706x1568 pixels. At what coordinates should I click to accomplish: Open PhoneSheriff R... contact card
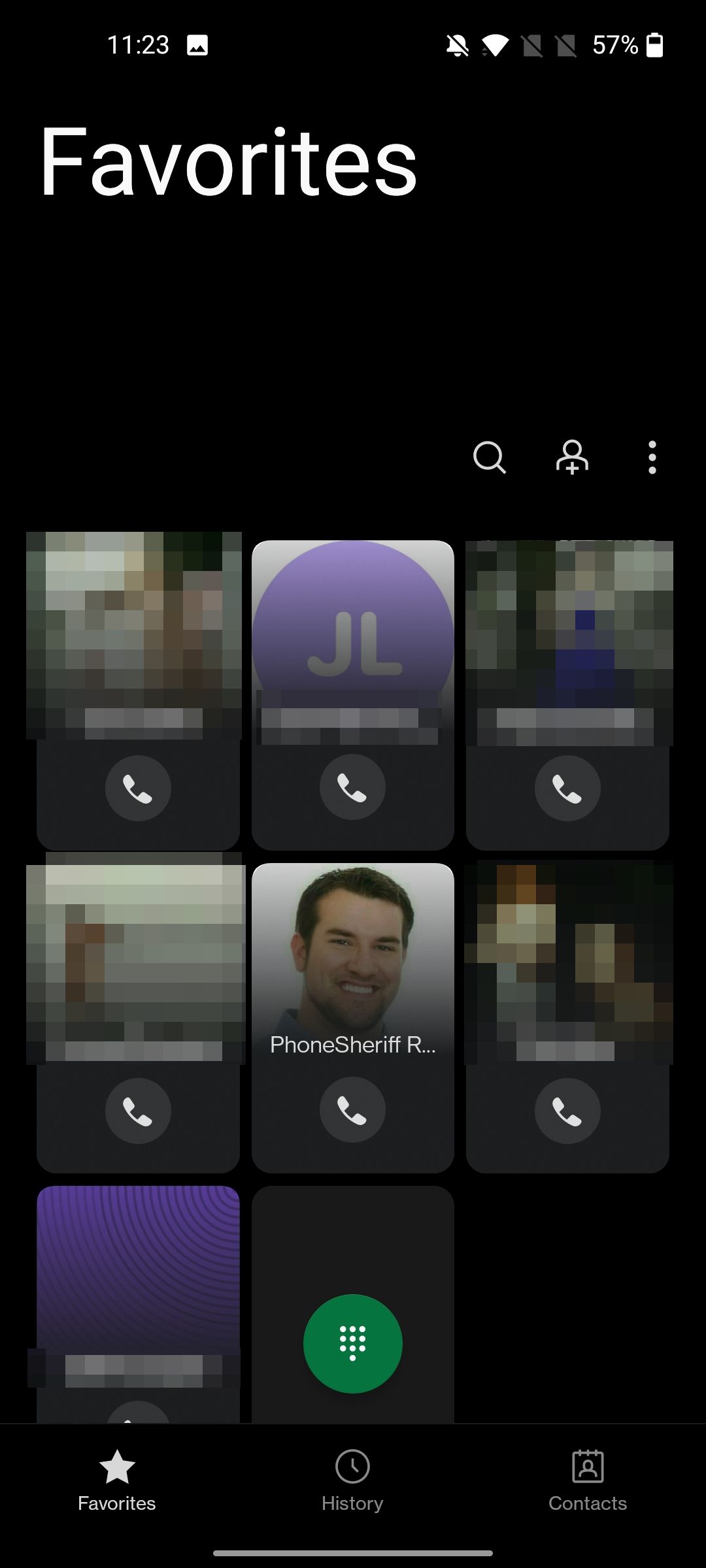(352, 947)
